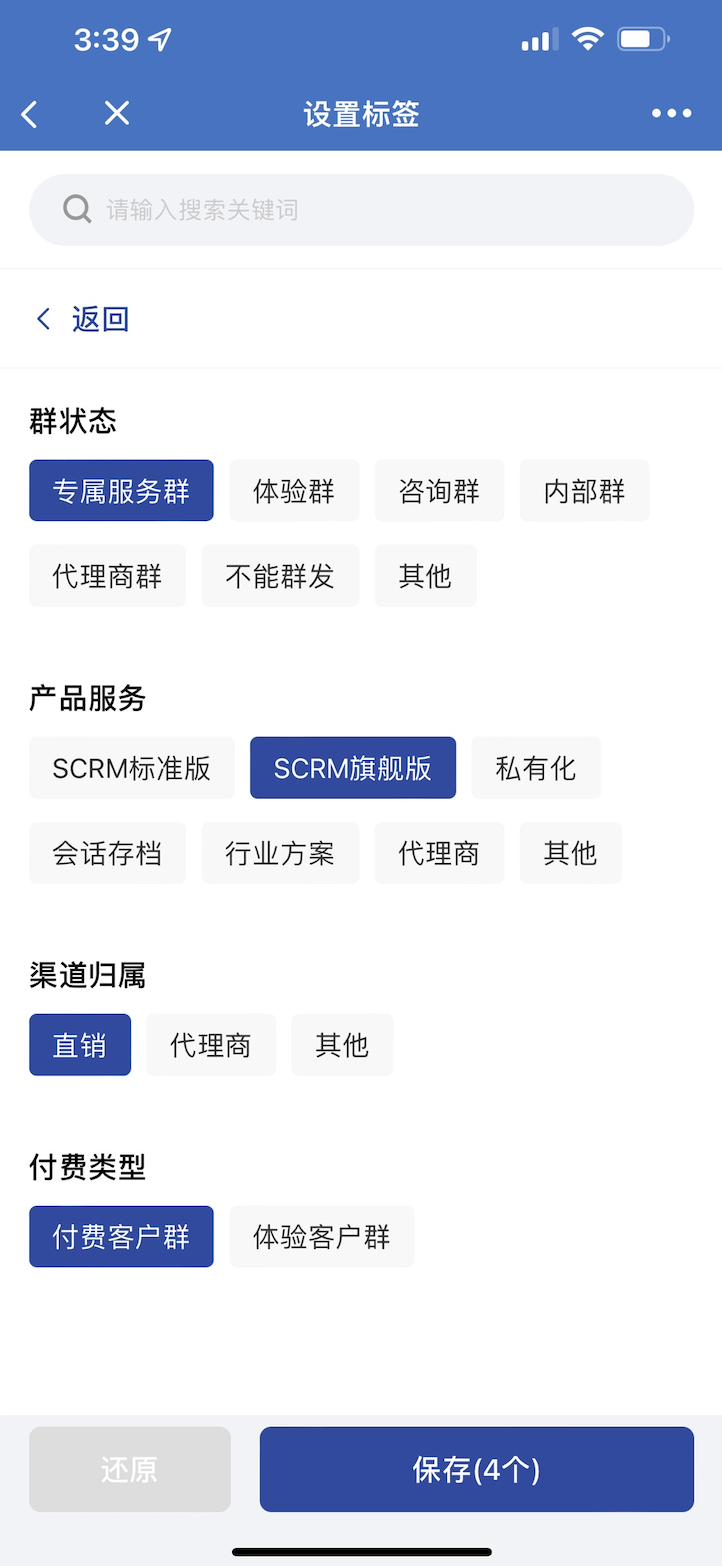Viewport: 722px width, 1566px height.
Task: Deselect the 直销 channel tag
Action: tap(80, 1045)
